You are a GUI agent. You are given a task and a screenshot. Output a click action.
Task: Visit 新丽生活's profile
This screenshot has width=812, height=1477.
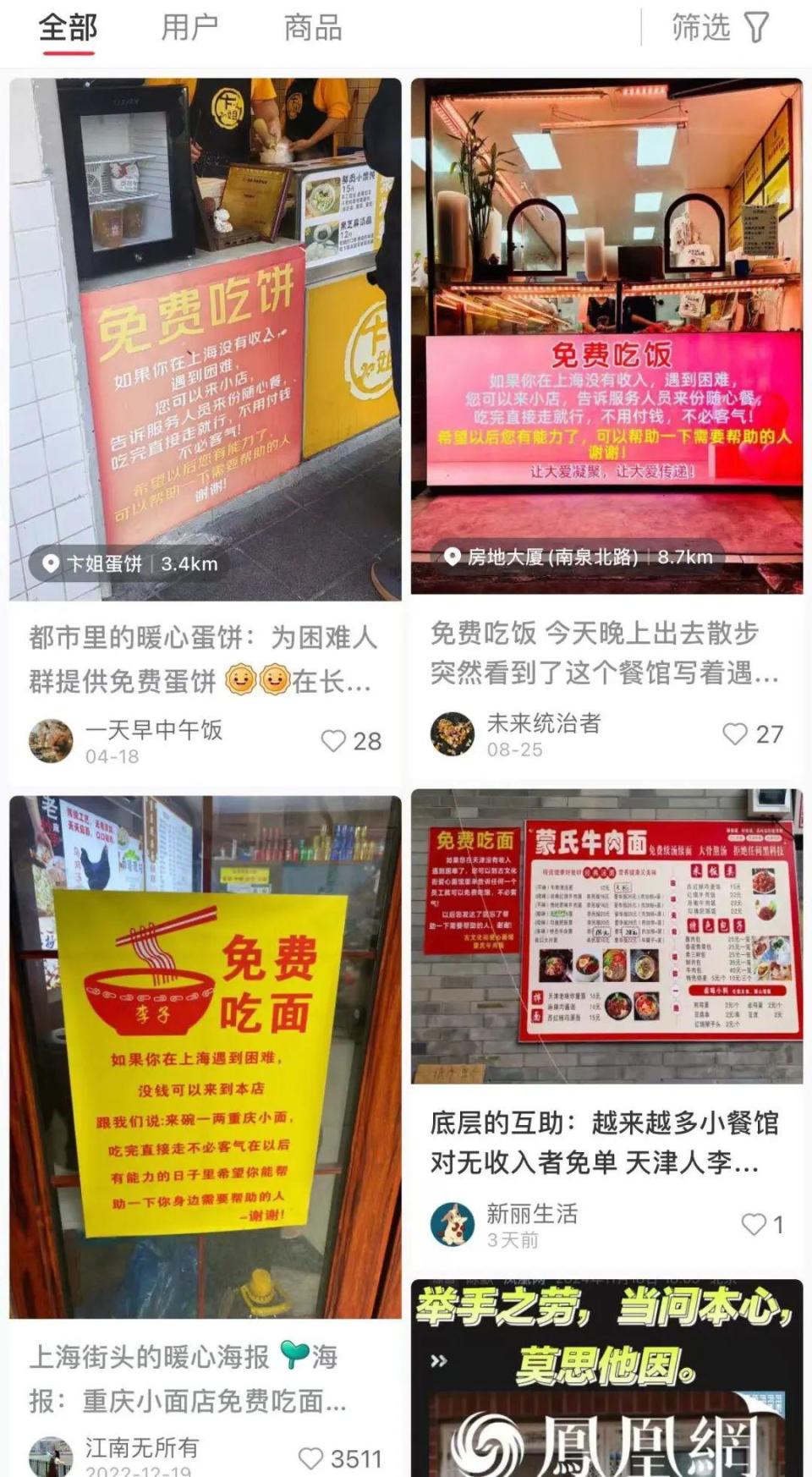click(453, 1224)
